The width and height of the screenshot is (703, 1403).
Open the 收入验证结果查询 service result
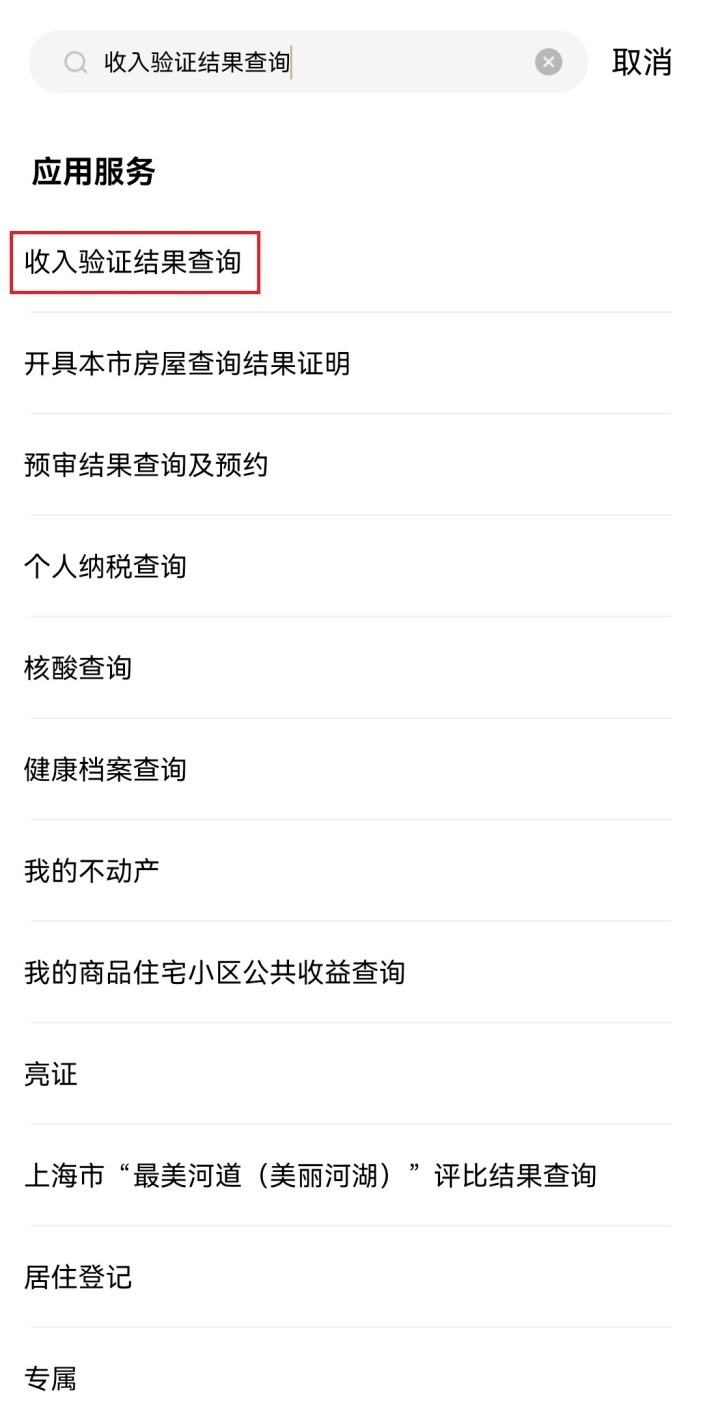pyautogui.click(x=134, y=263)
